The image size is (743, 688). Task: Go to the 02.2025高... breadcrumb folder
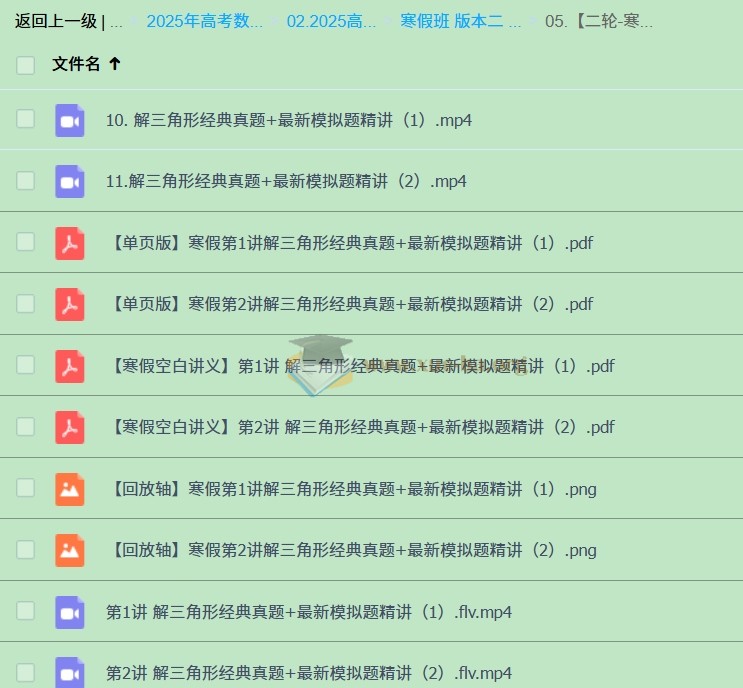(x=331, y=21)
